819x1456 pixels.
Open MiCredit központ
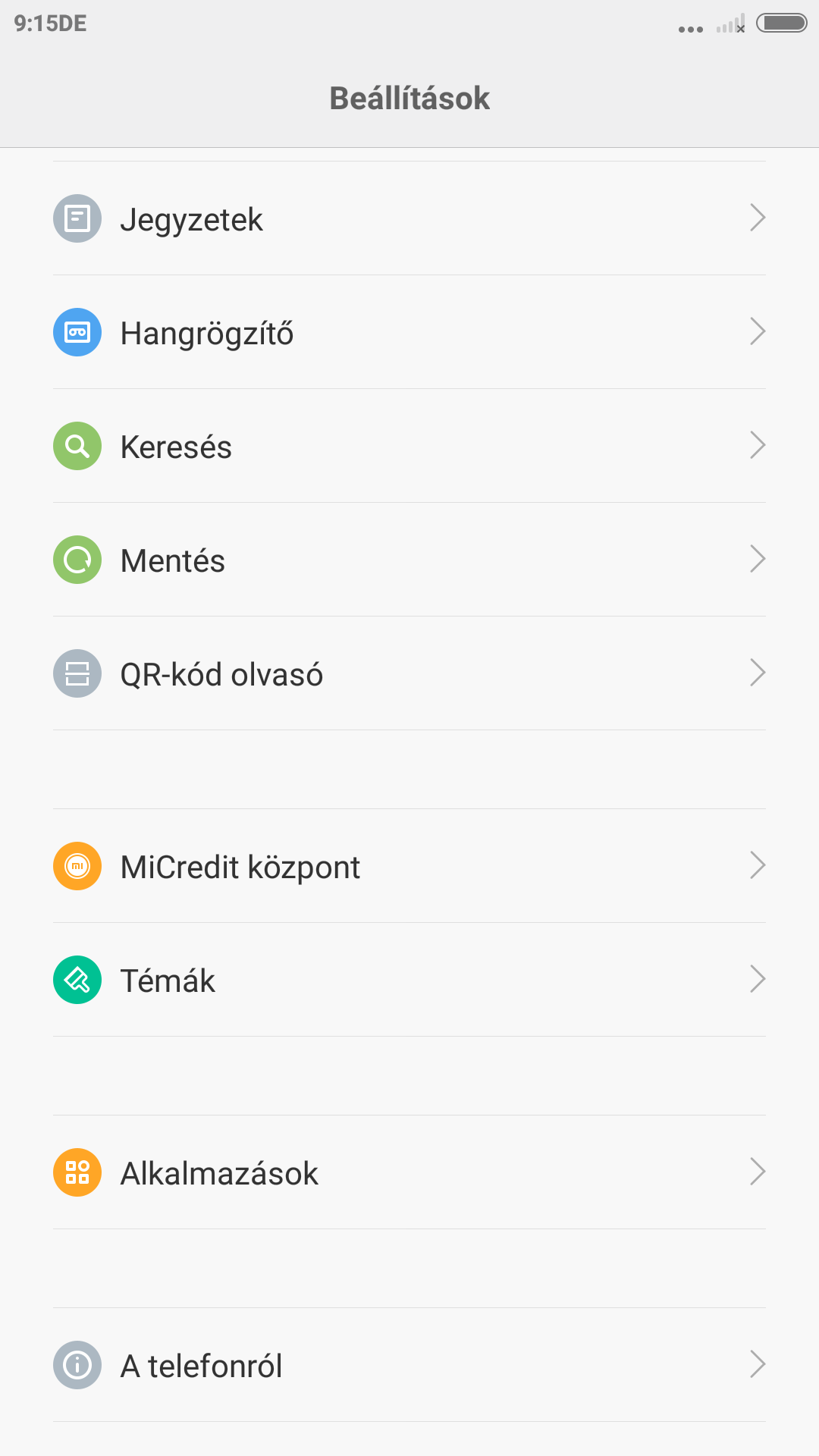point(409,866)
